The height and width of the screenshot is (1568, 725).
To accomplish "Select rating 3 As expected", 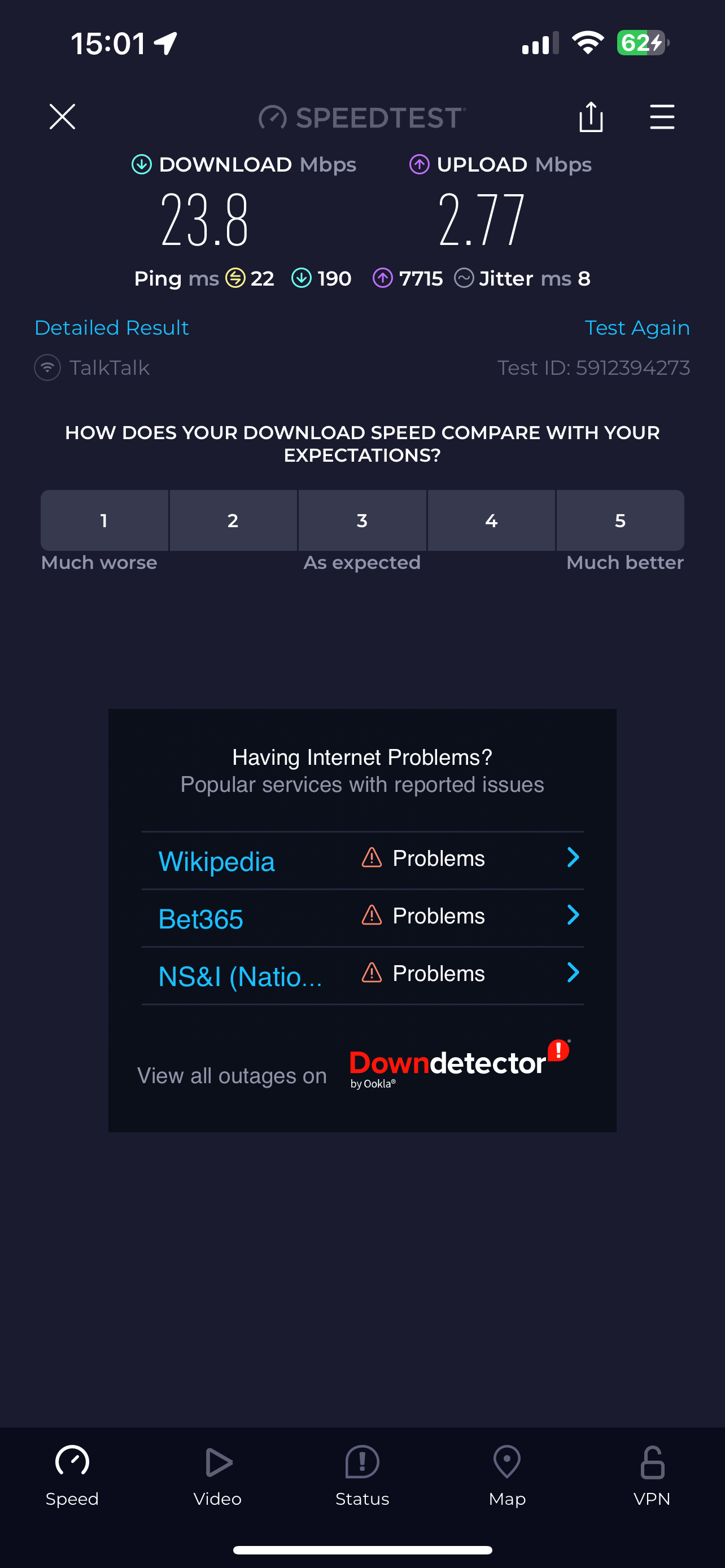I will pos(362,520).
